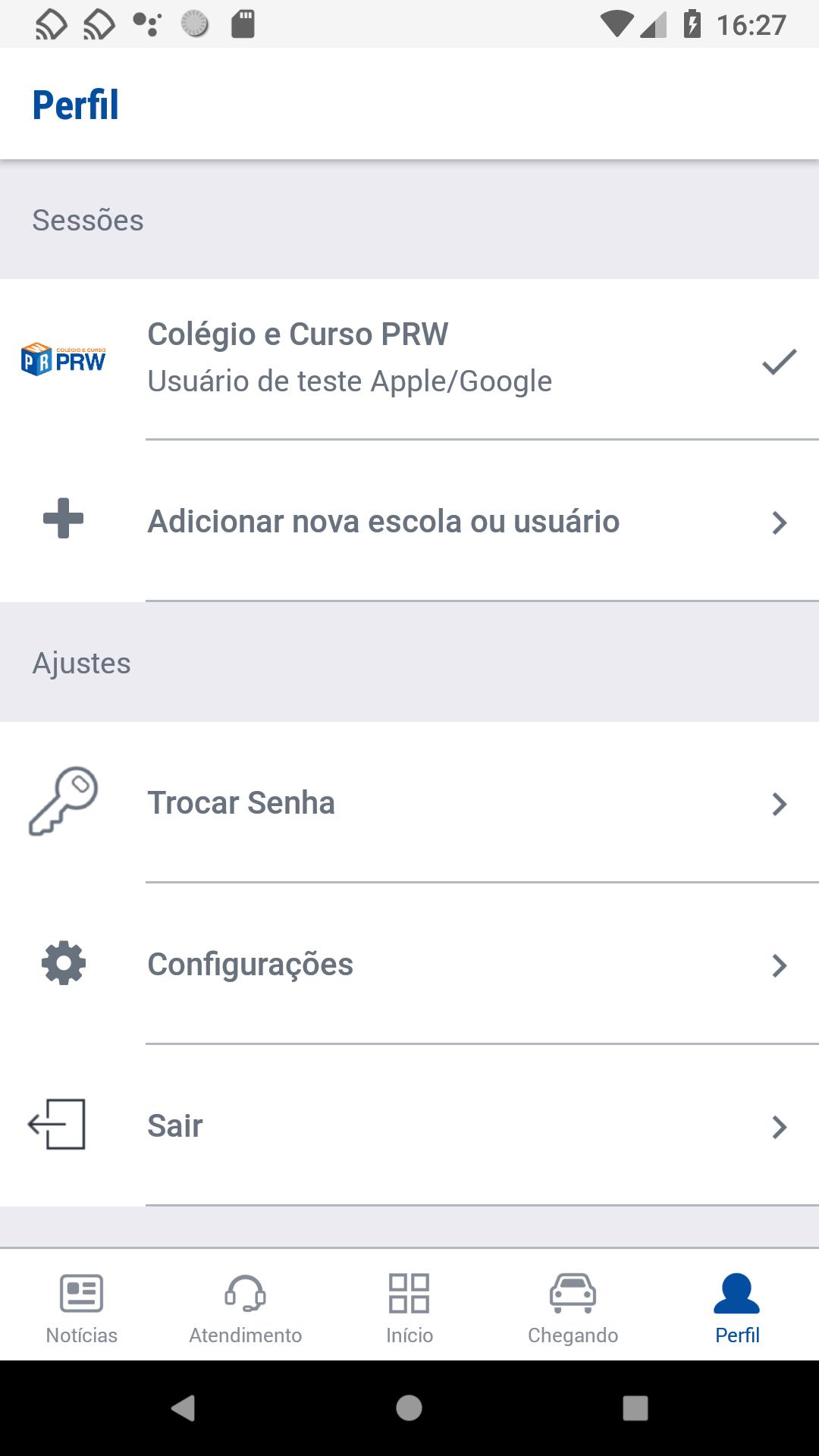Go to the home screen
Image resolution: width=819 pixels, height=1456 pixels.
point(409,1408)
